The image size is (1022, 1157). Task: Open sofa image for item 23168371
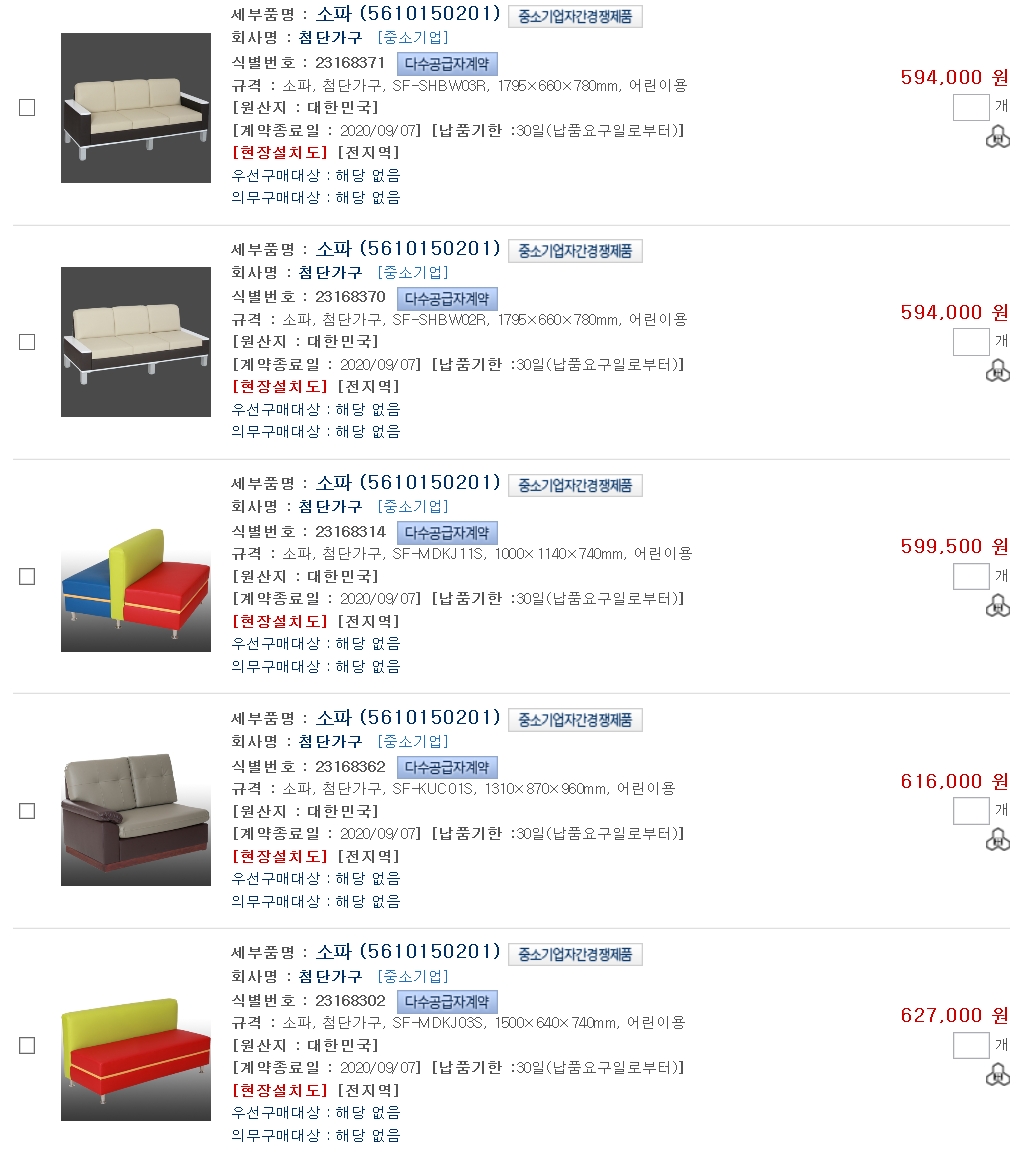[x=136, y=108]
